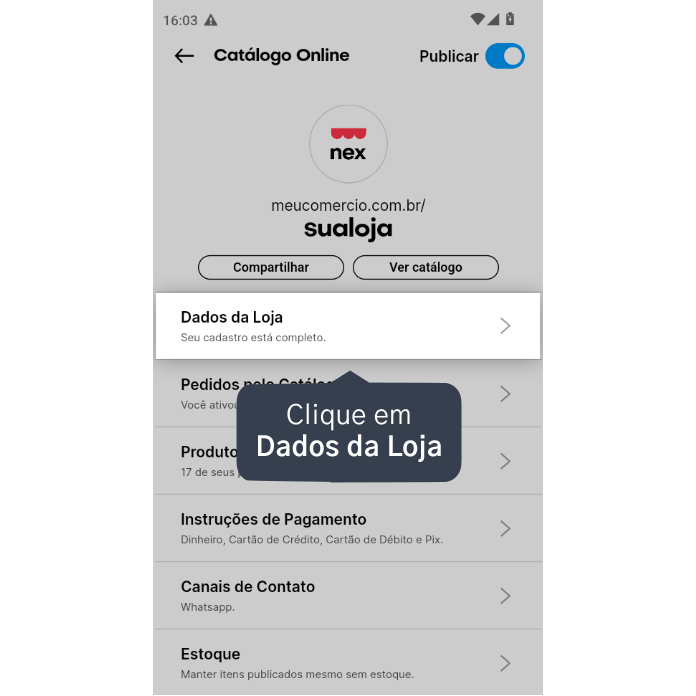Open Dados da Loja

pyautogui.click(x=347, y=326)
